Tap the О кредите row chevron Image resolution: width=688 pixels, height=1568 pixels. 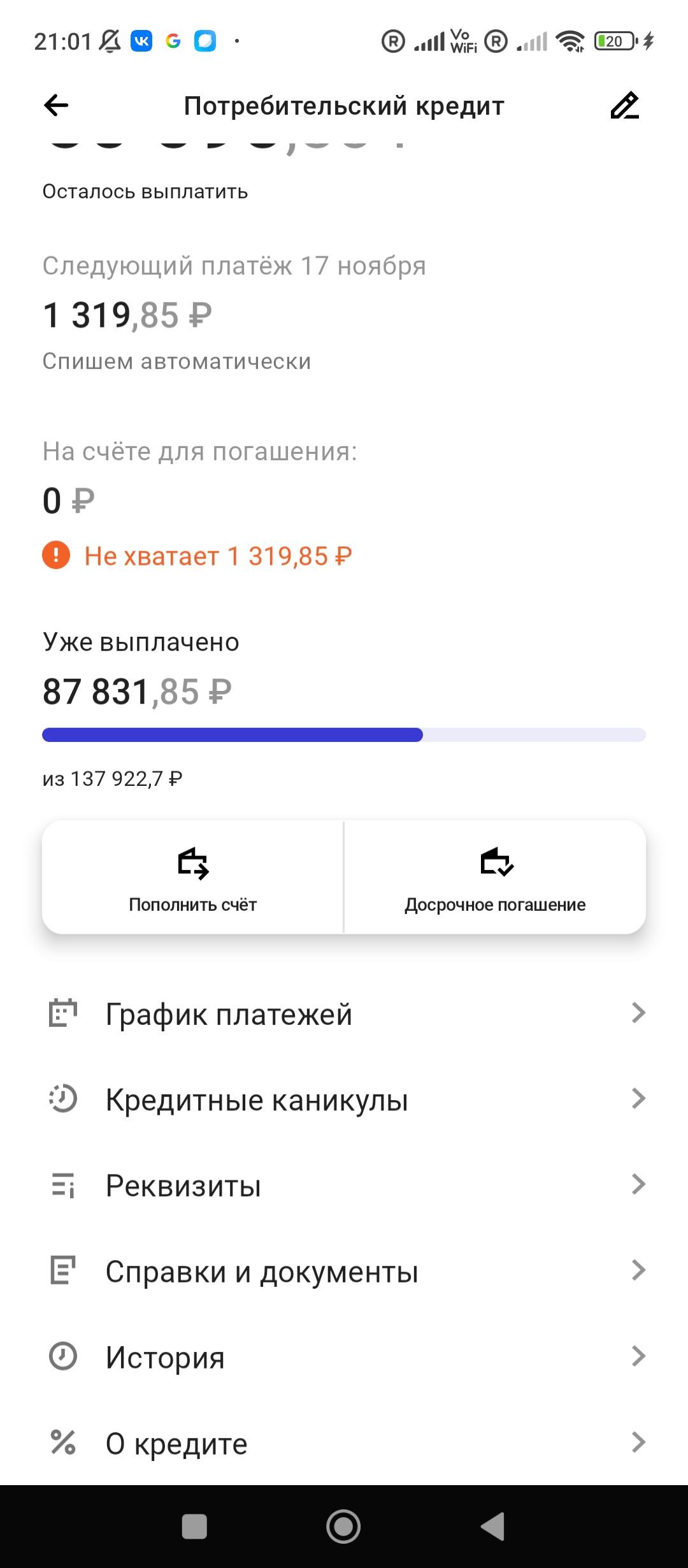coord(640,1444)
